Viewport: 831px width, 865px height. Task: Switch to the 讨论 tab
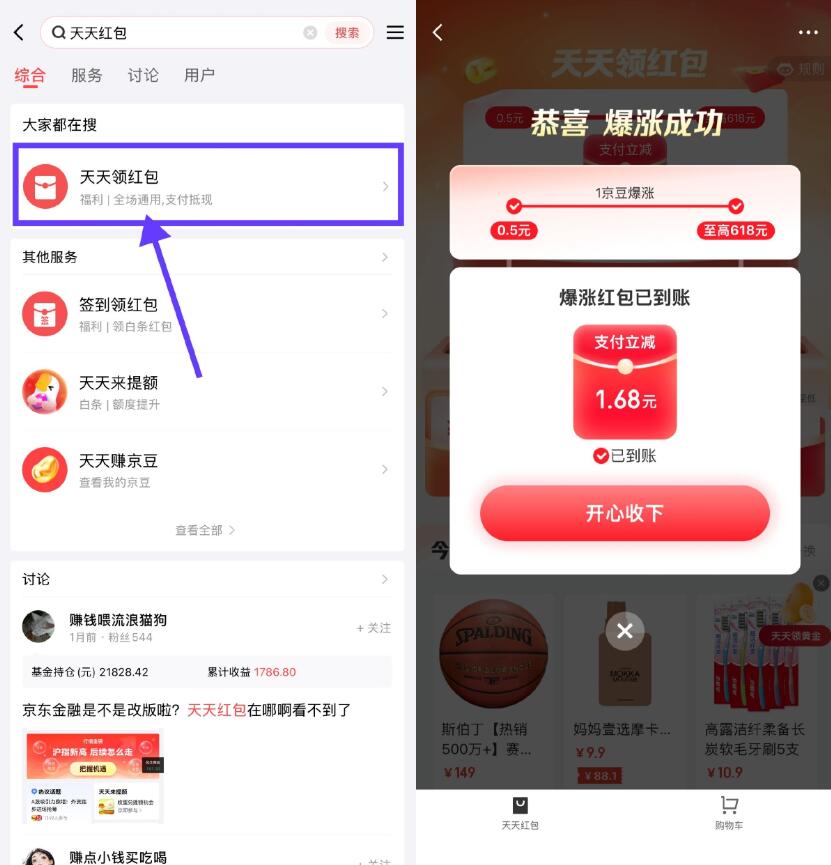pos(143,75)
